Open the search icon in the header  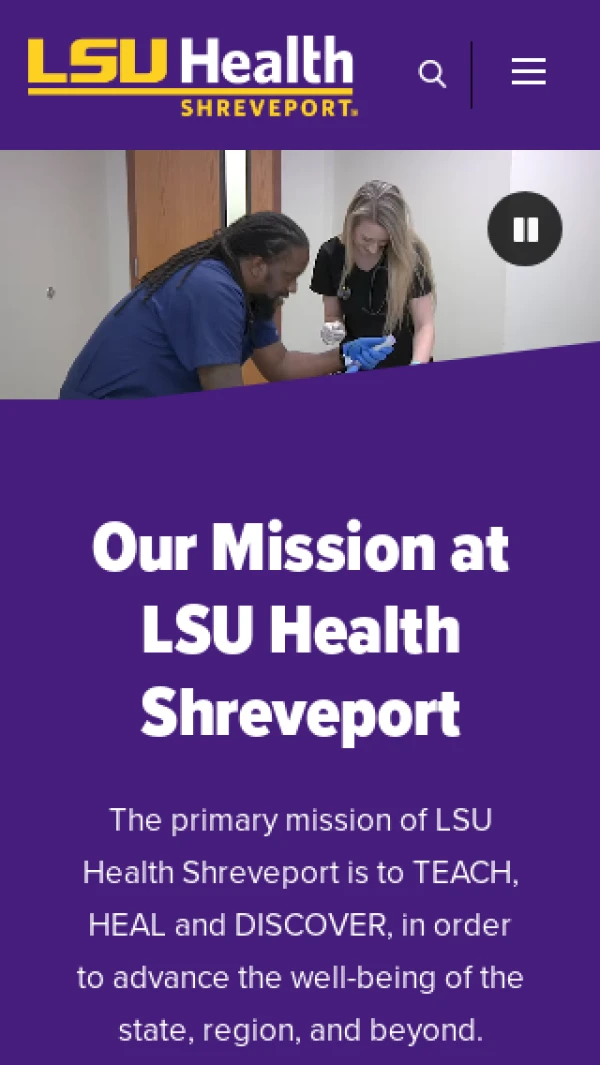tap(432, 74)
